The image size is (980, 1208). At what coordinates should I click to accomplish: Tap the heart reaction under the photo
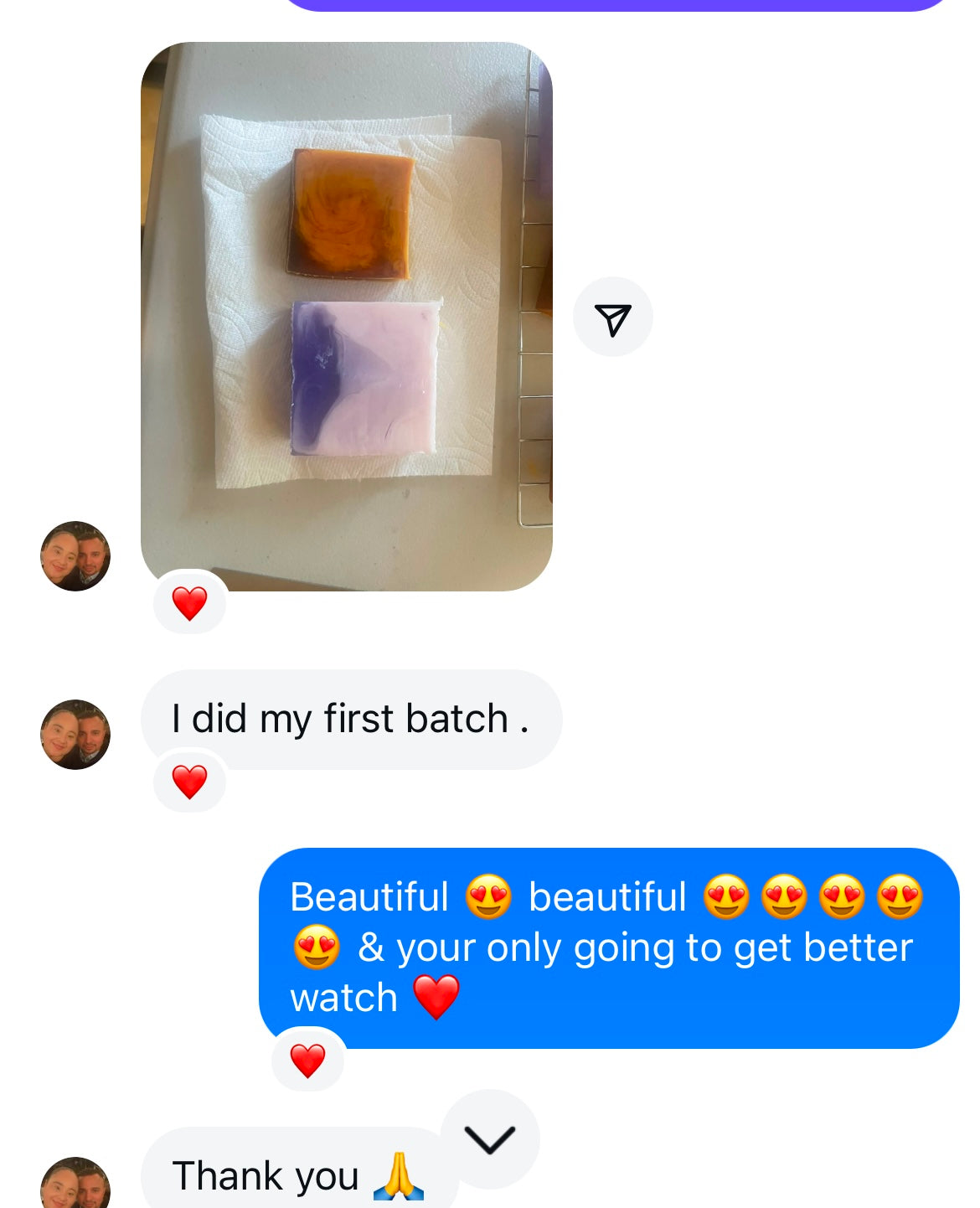190,603
